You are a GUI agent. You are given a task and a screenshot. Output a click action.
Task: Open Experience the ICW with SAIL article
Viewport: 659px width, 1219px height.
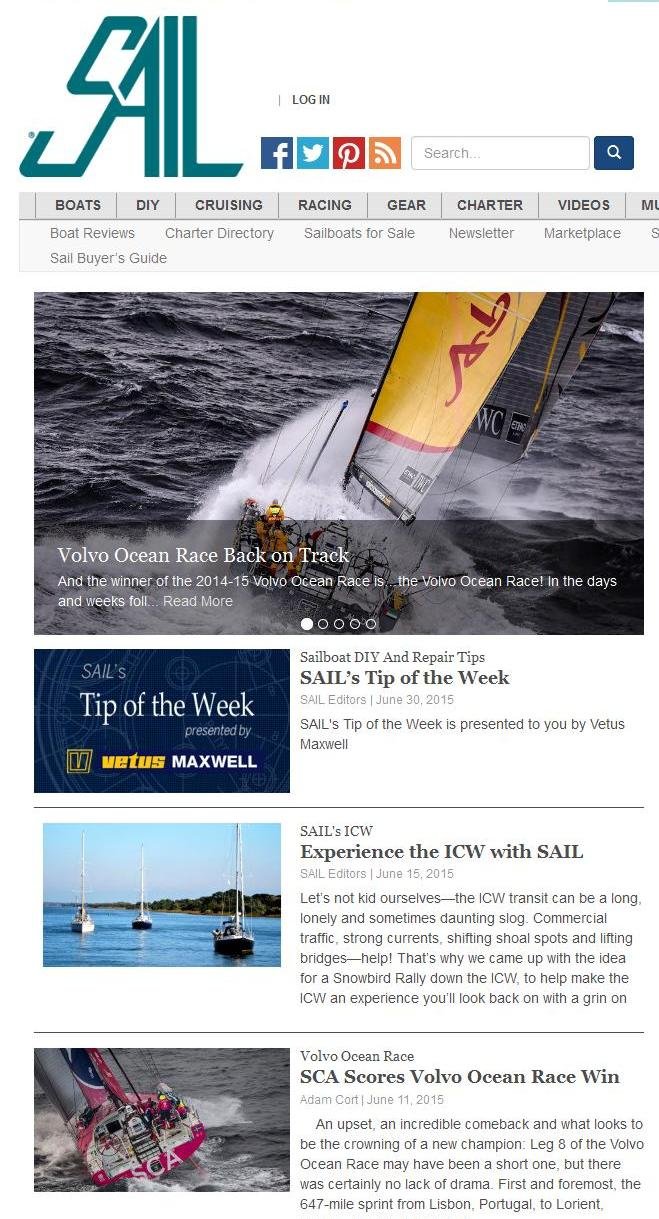click(x=441, y=852)
